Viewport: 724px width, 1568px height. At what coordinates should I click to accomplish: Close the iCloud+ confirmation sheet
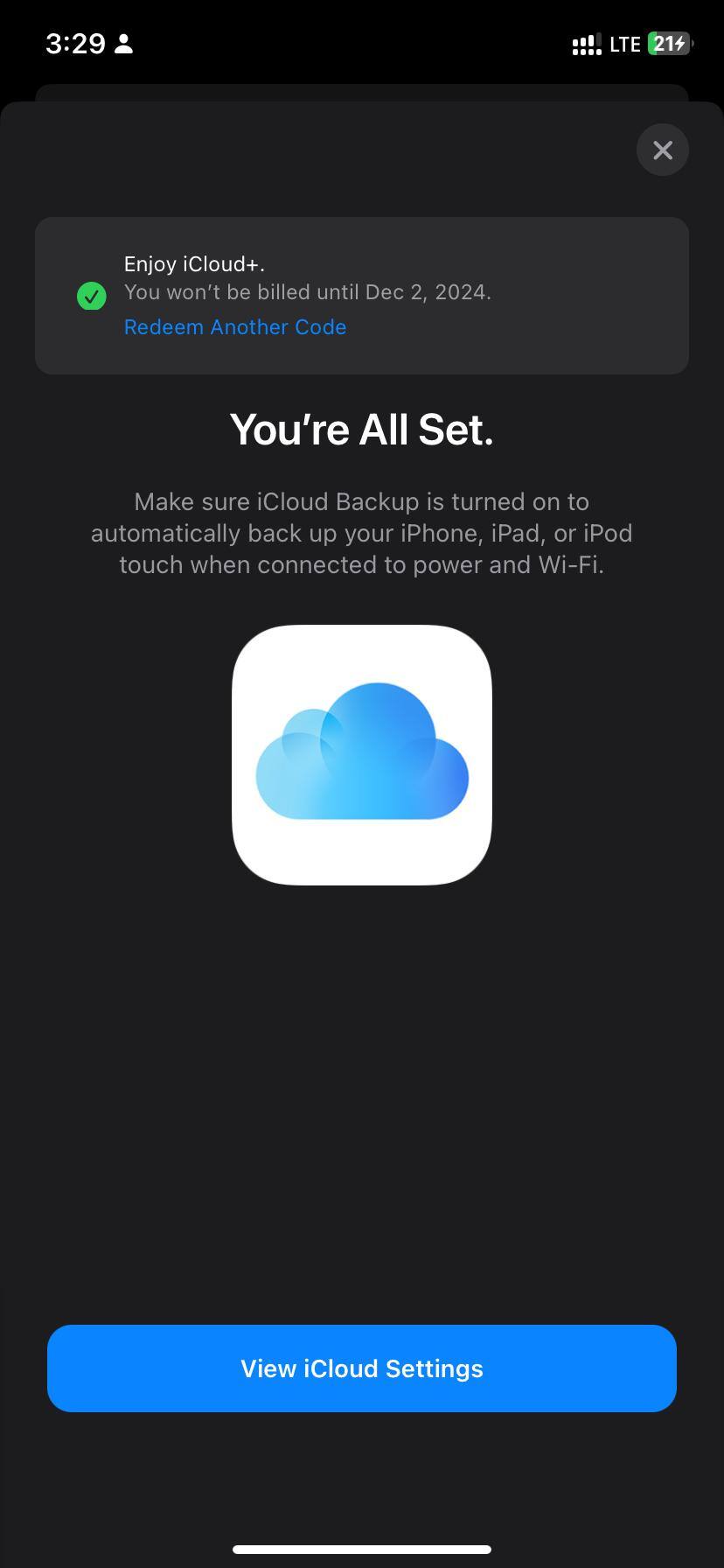click(x=662, y=150)
